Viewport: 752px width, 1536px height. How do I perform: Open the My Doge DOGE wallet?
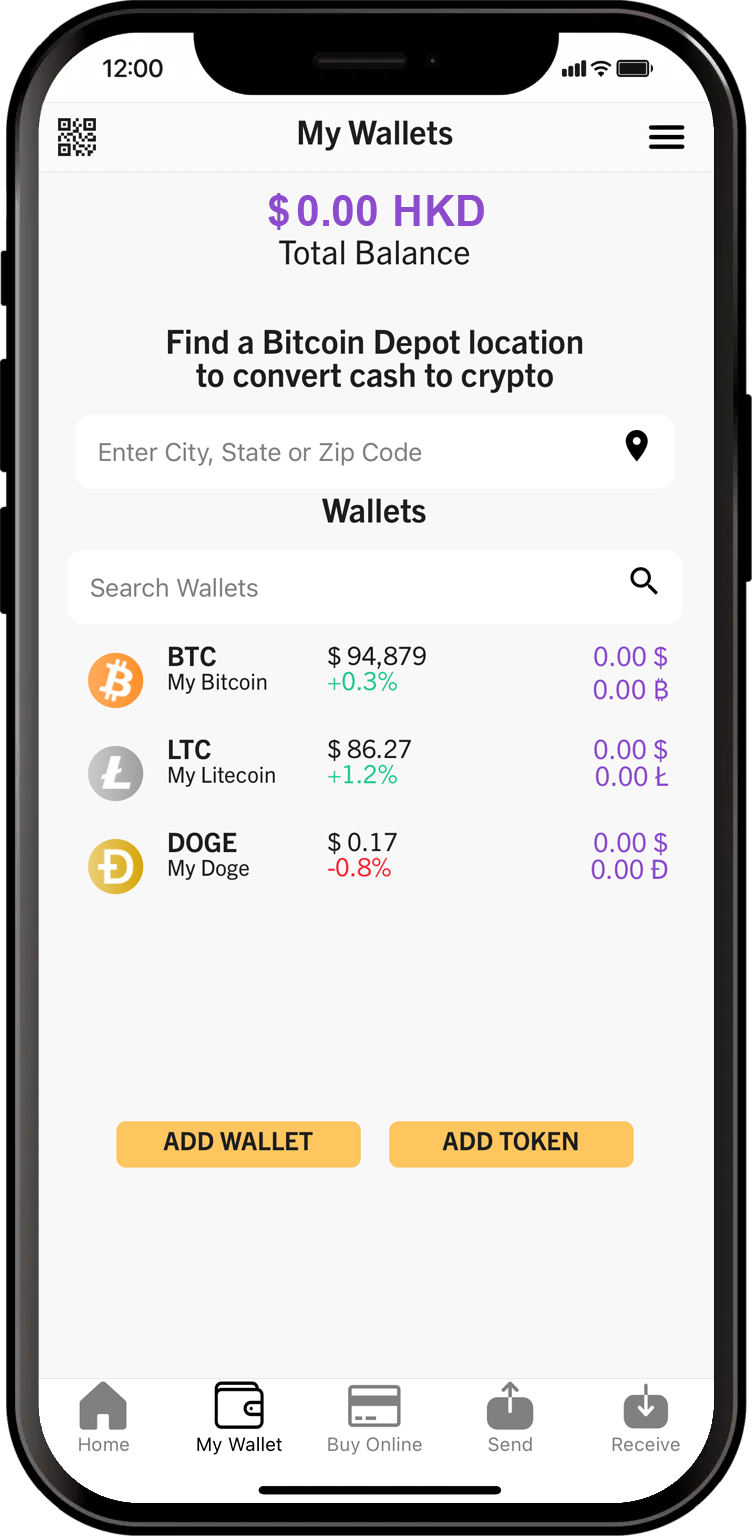coord(376,858)
